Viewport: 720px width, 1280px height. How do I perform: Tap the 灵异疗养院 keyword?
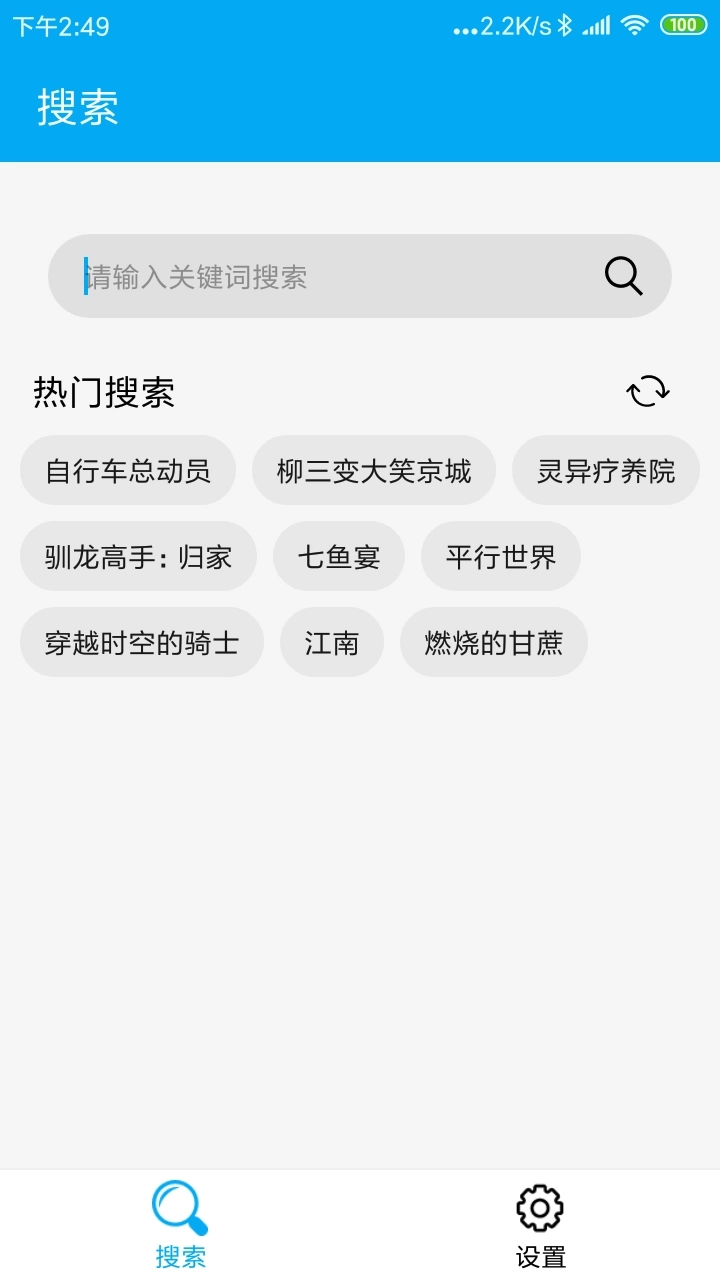click(x=605, y=470)
